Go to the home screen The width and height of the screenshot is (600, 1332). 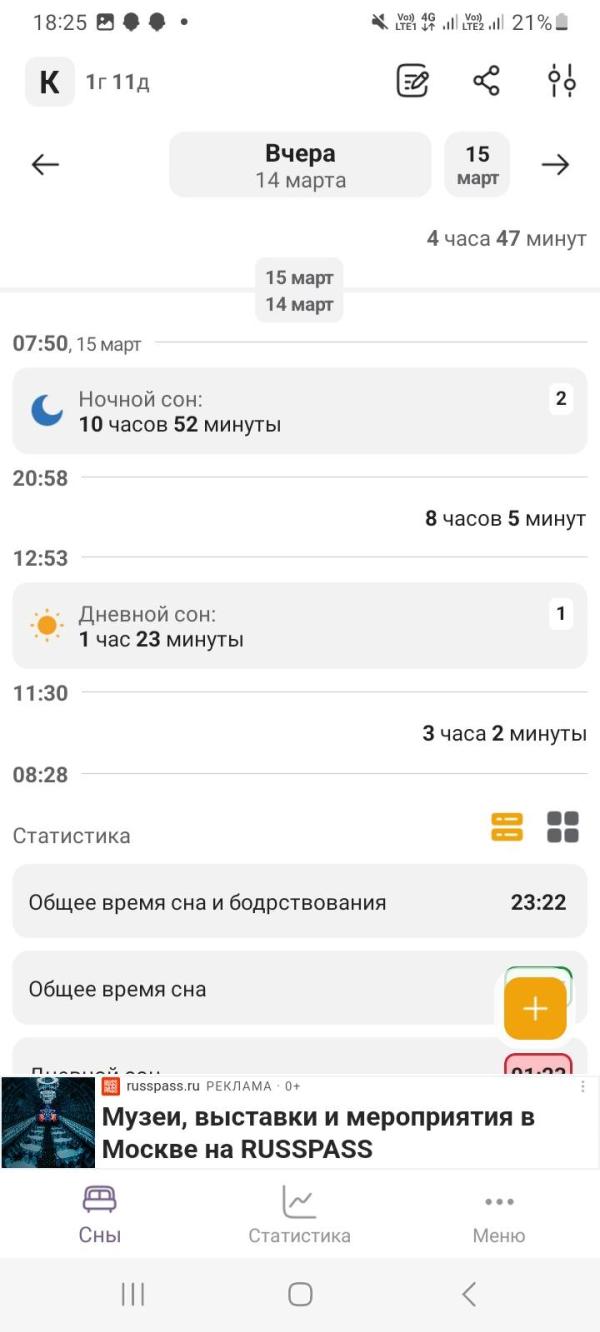[x=300, y=1294]
